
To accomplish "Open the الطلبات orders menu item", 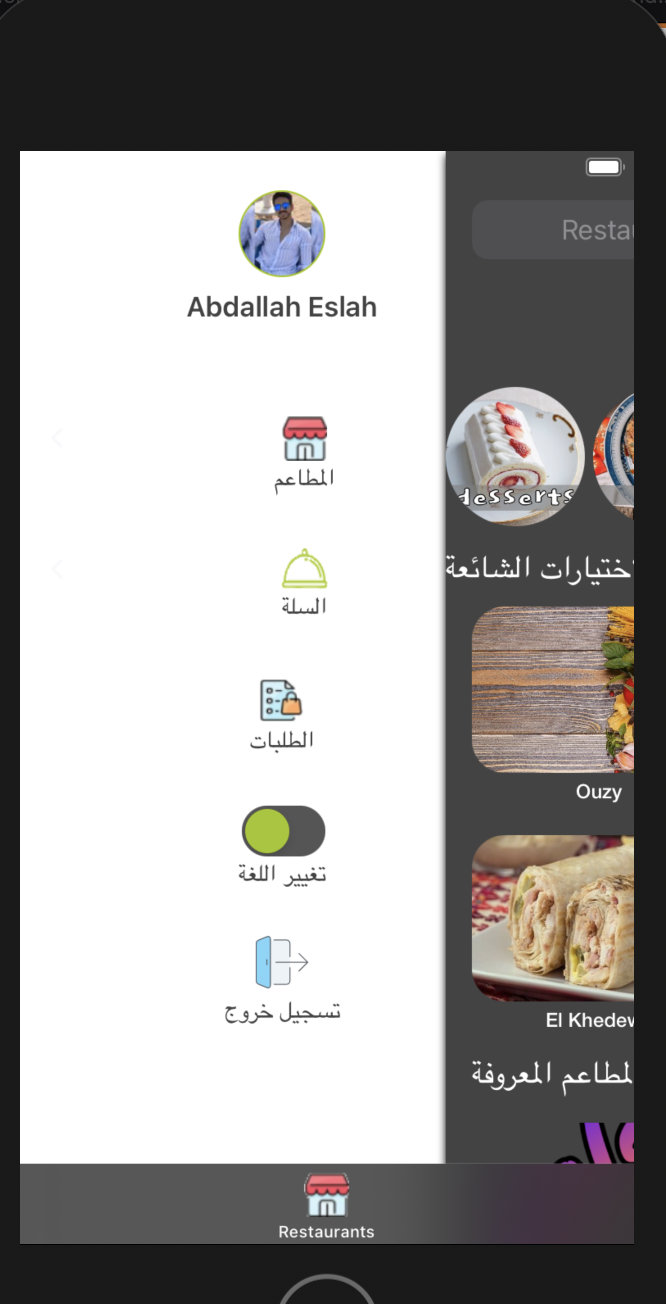I will tap(281, 715).
